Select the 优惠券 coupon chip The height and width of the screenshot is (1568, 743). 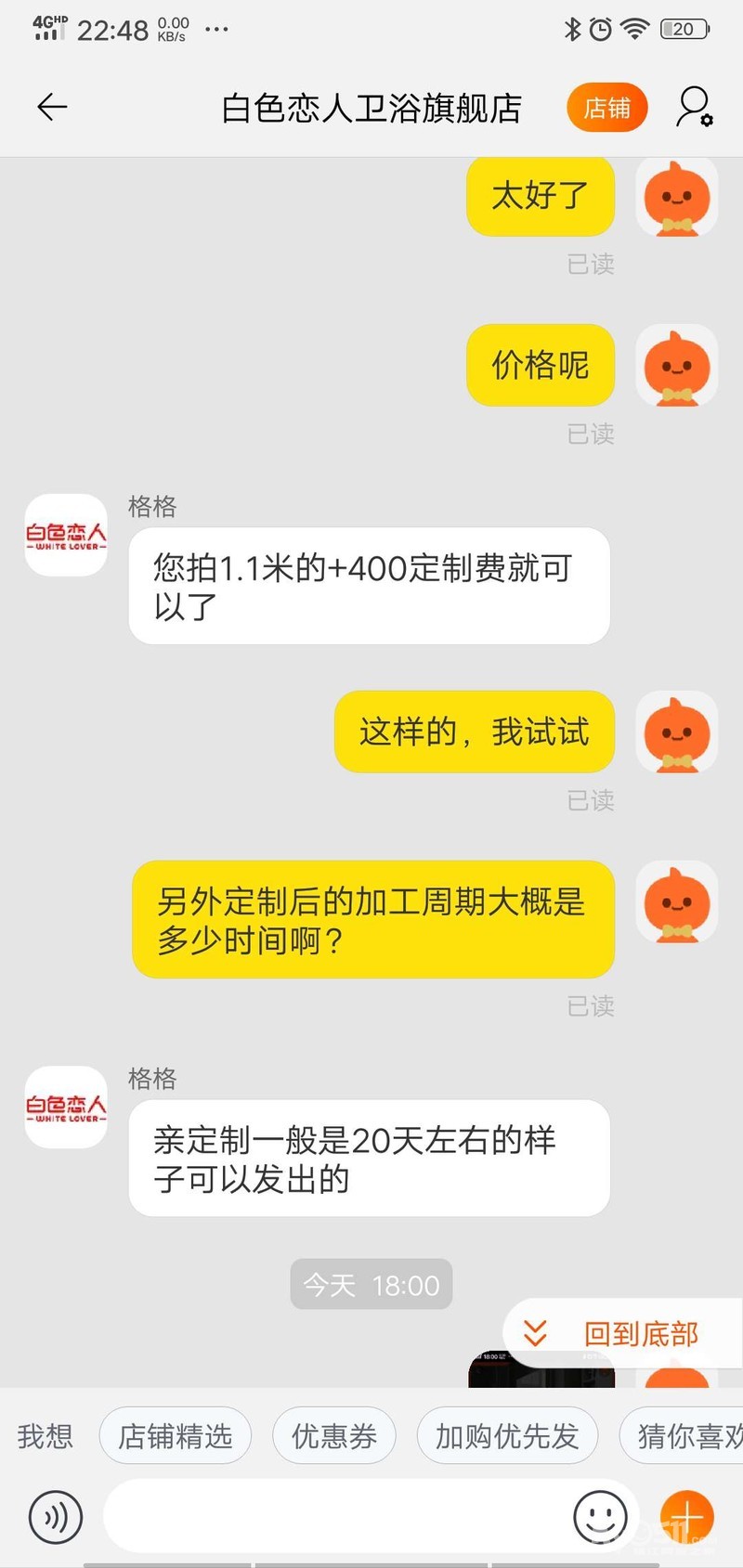(x=334, y=1436)
